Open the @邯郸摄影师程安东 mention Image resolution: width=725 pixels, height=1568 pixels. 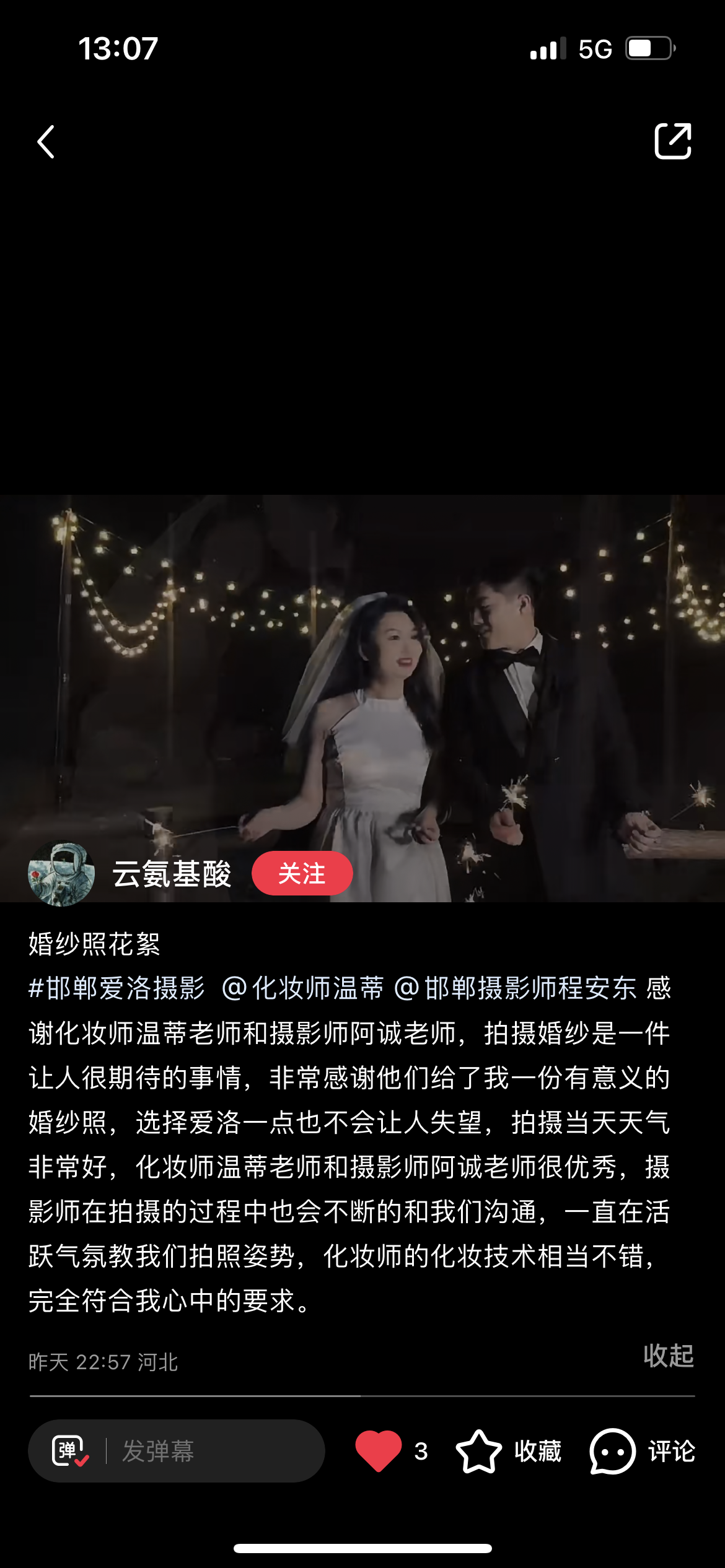point(515,988)
